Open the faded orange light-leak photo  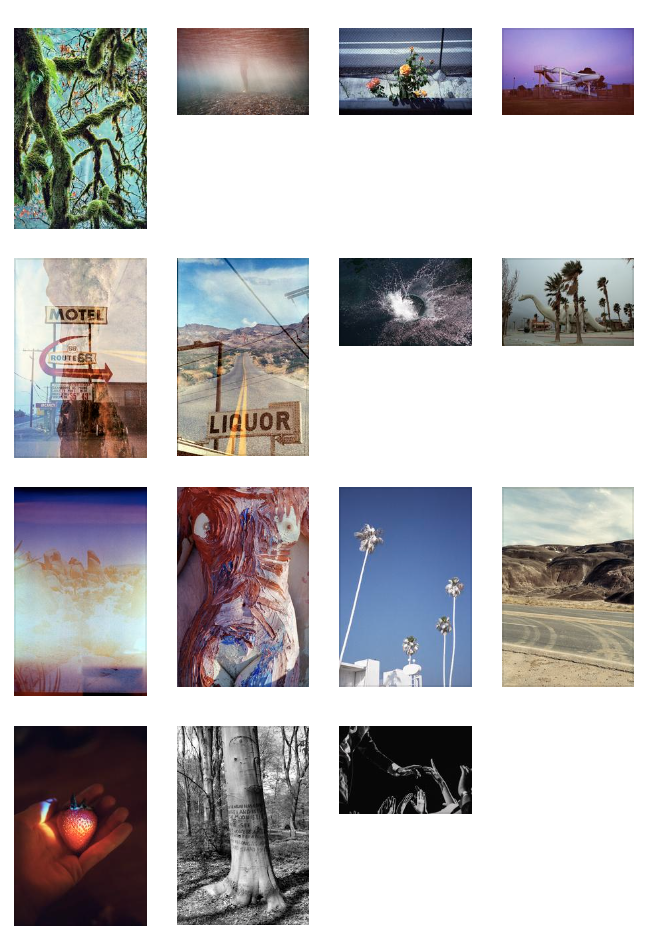(80, 591)
